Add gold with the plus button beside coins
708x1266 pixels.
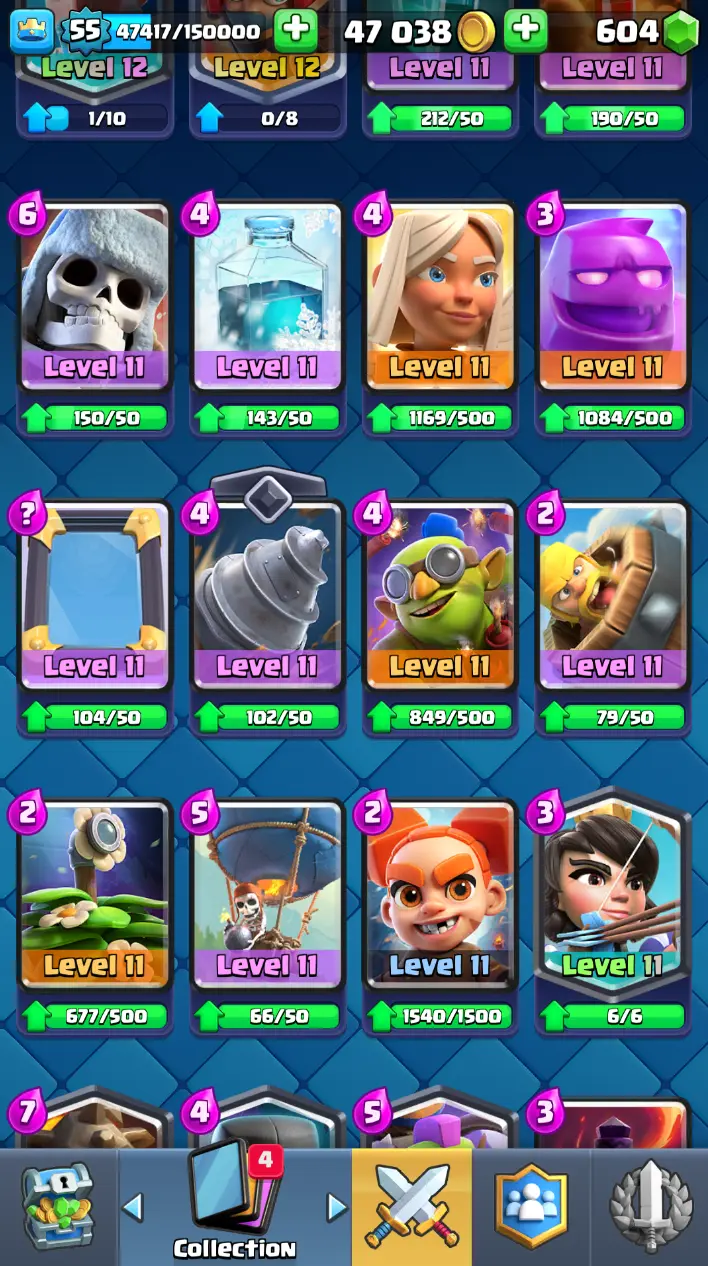525,31
